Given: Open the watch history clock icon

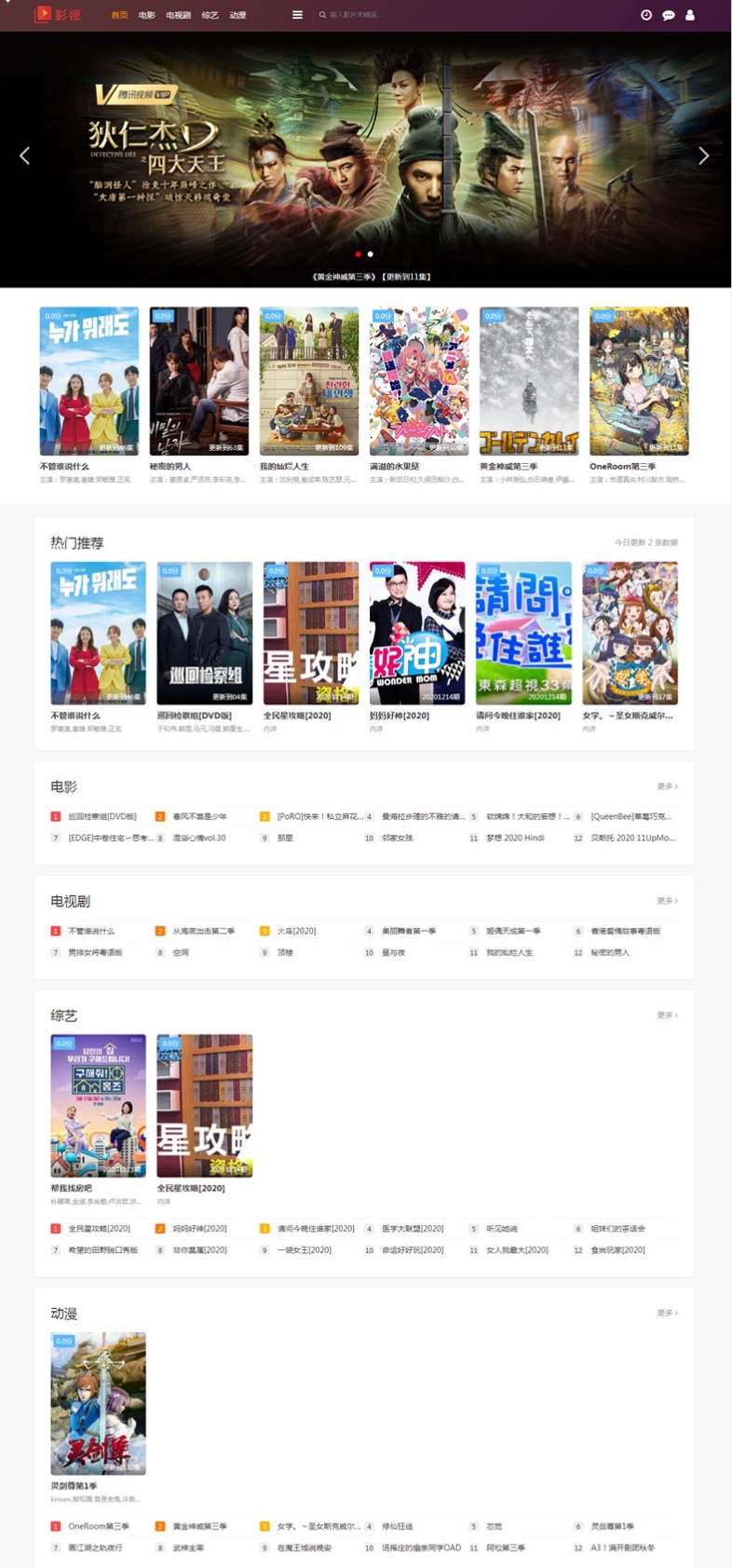Looking at the screenshot, I should click(x=645, y=15).
